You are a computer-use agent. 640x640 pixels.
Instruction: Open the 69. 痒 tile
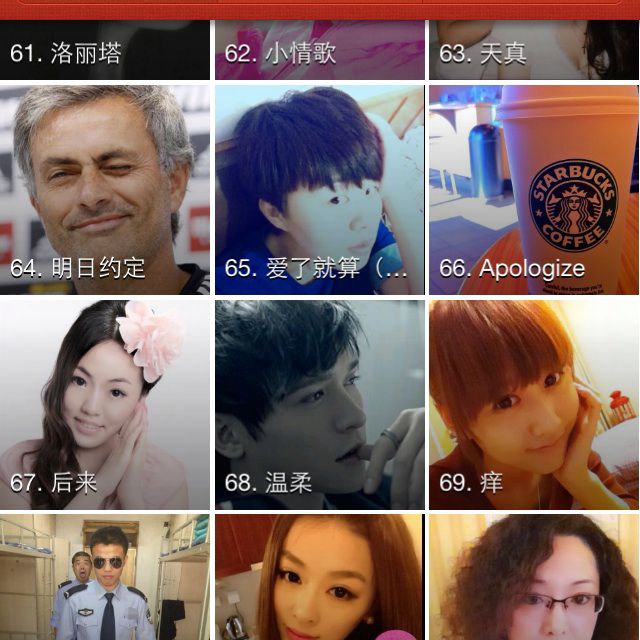pos(534,405)
